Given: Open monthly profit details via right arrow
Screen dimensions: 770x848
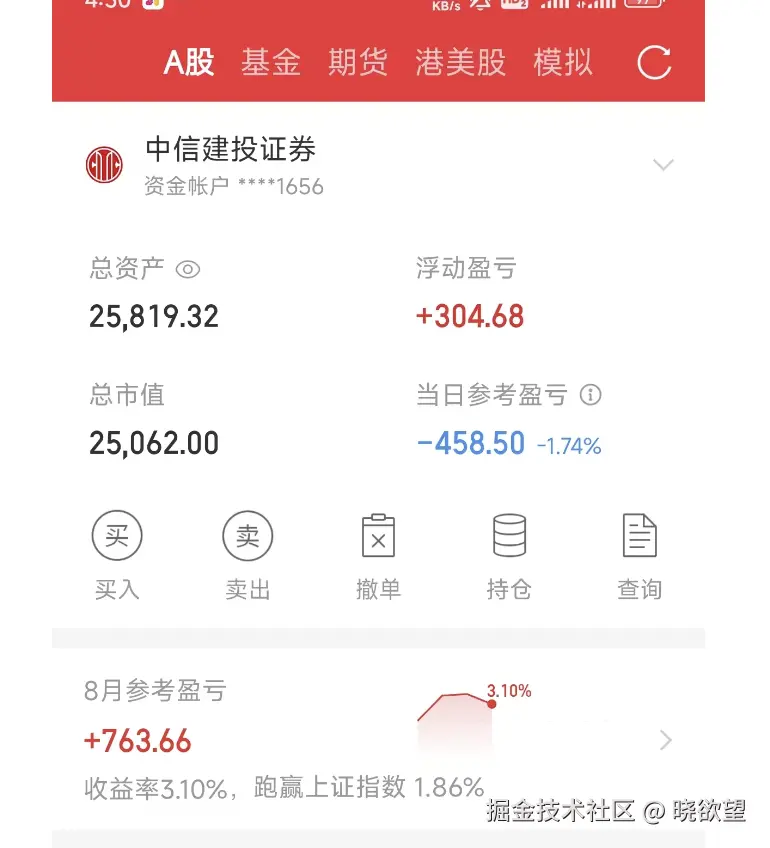Looking at the screenshot, I should click(x=665, y=740).
